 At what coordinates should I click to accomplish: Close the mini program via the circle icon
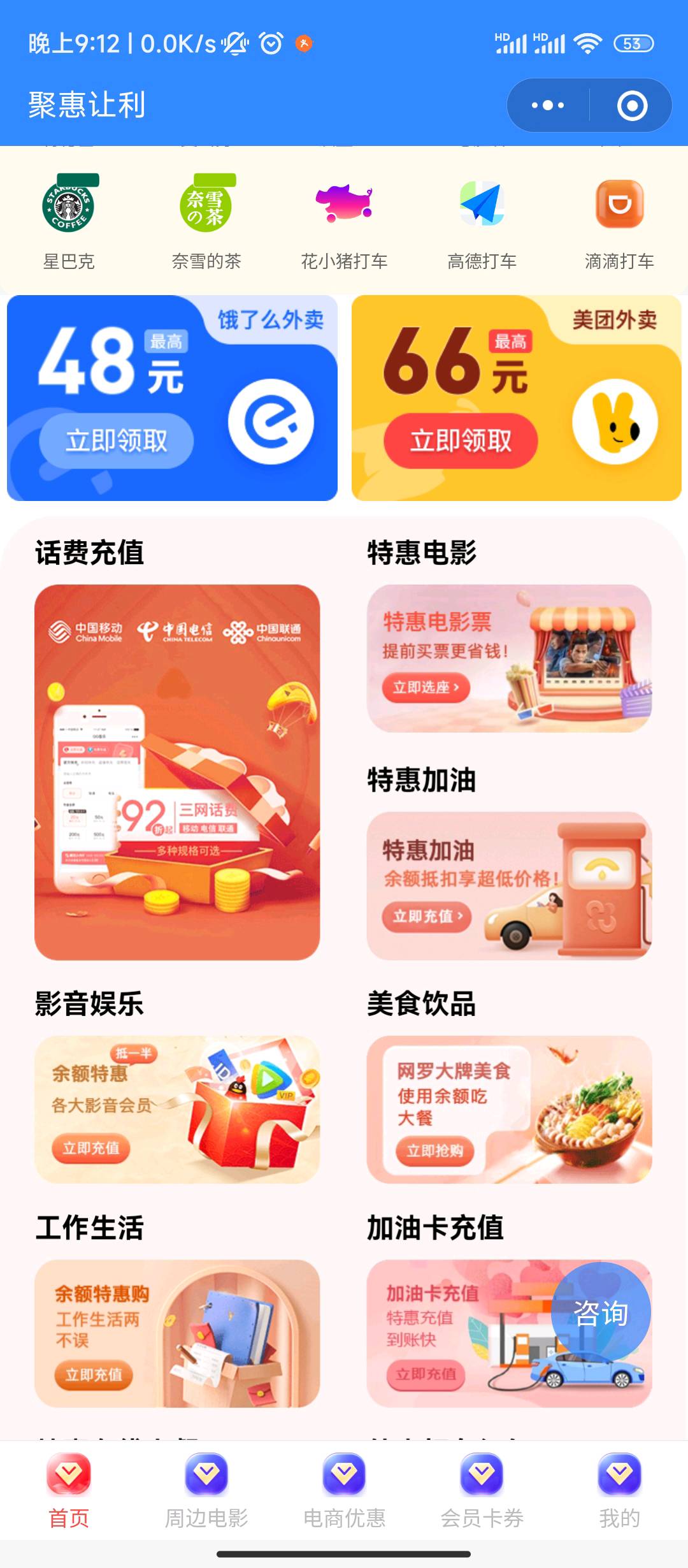click(632, 105)
